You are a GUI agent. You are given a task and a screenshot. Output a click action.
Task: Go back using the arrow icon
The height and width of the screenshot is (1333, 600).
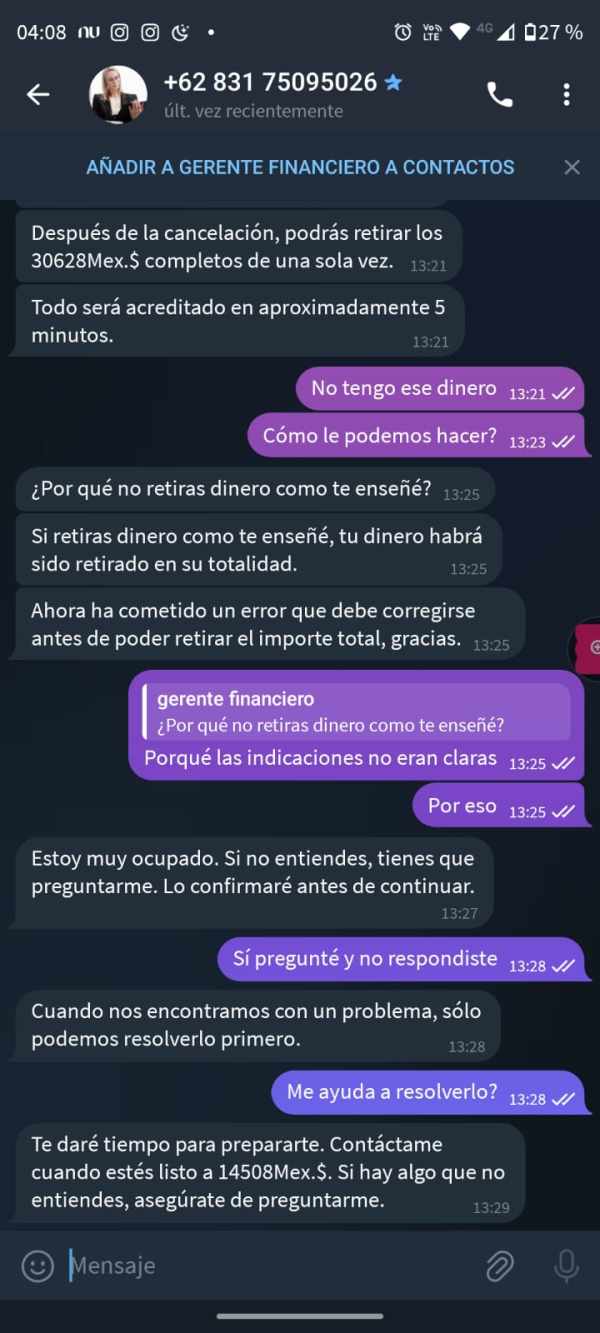pyautogui.click(x=38, y=95)
